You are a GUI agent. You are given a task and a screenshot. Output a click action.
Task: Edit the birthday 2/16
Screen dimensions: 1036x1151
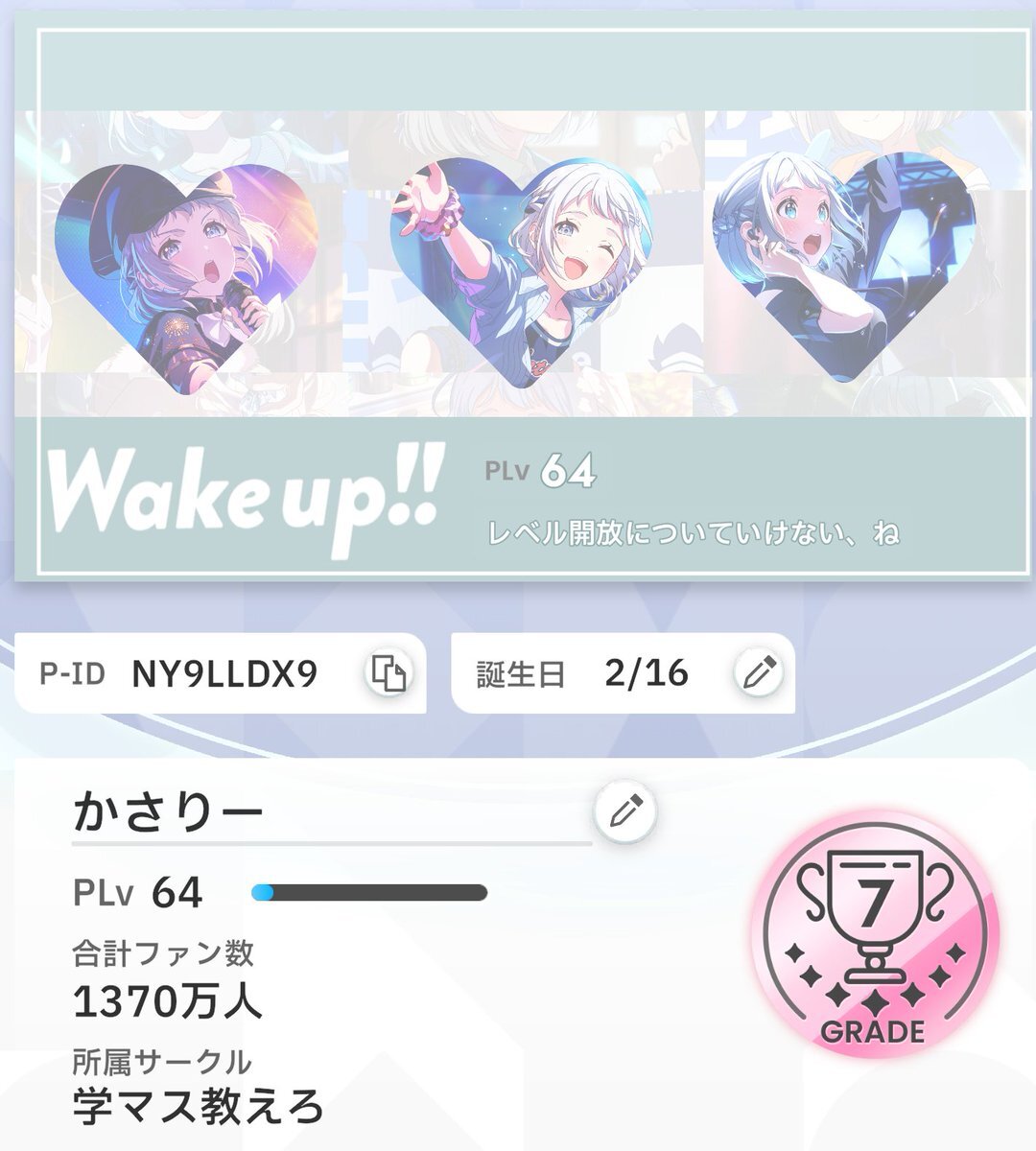click(x=758, y=673)
